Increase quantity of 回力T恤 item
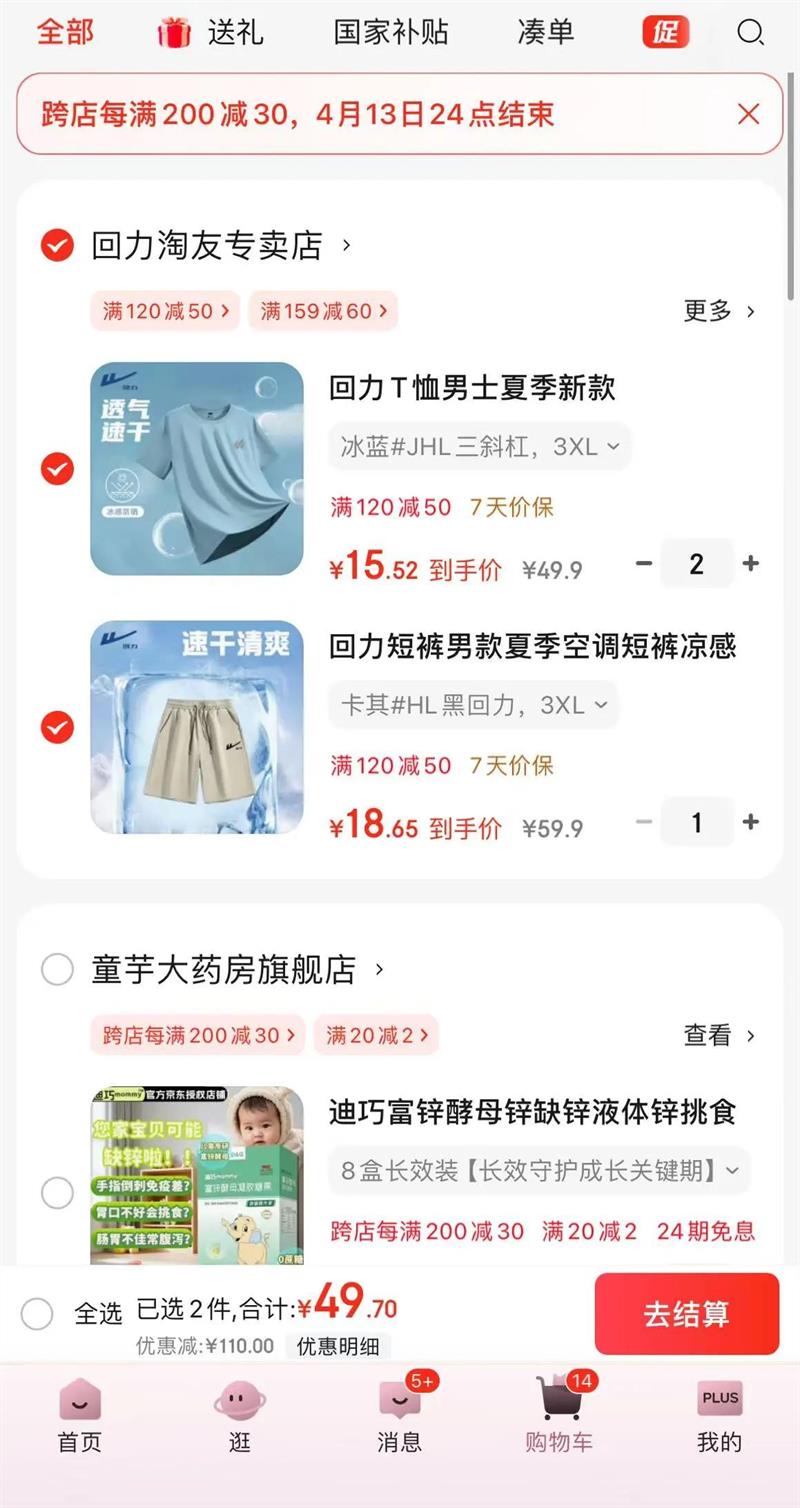Image resolution: width=800 pixels, height=1508 pixels. (751, 564)
